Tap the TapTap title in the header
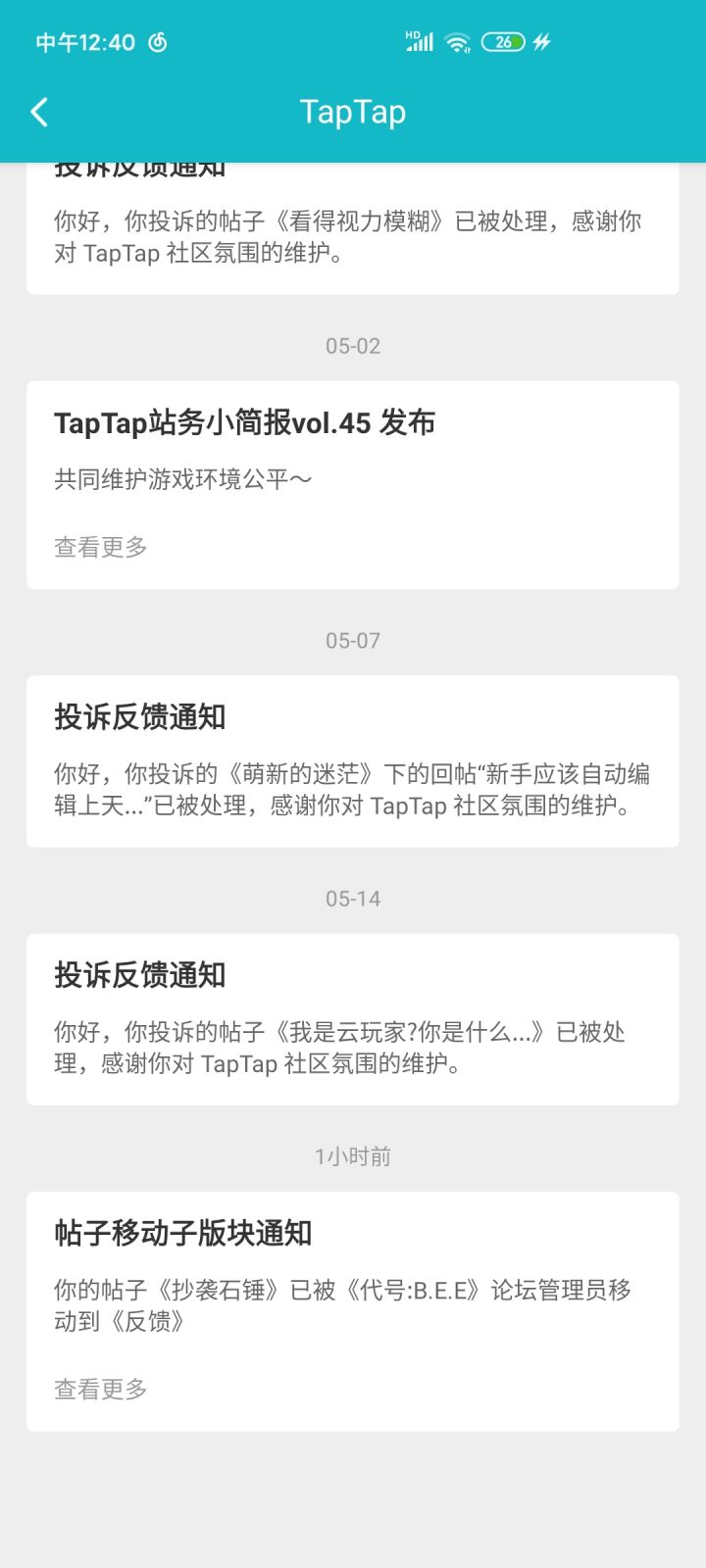706x1568 pixels. (x=353, y=112)
